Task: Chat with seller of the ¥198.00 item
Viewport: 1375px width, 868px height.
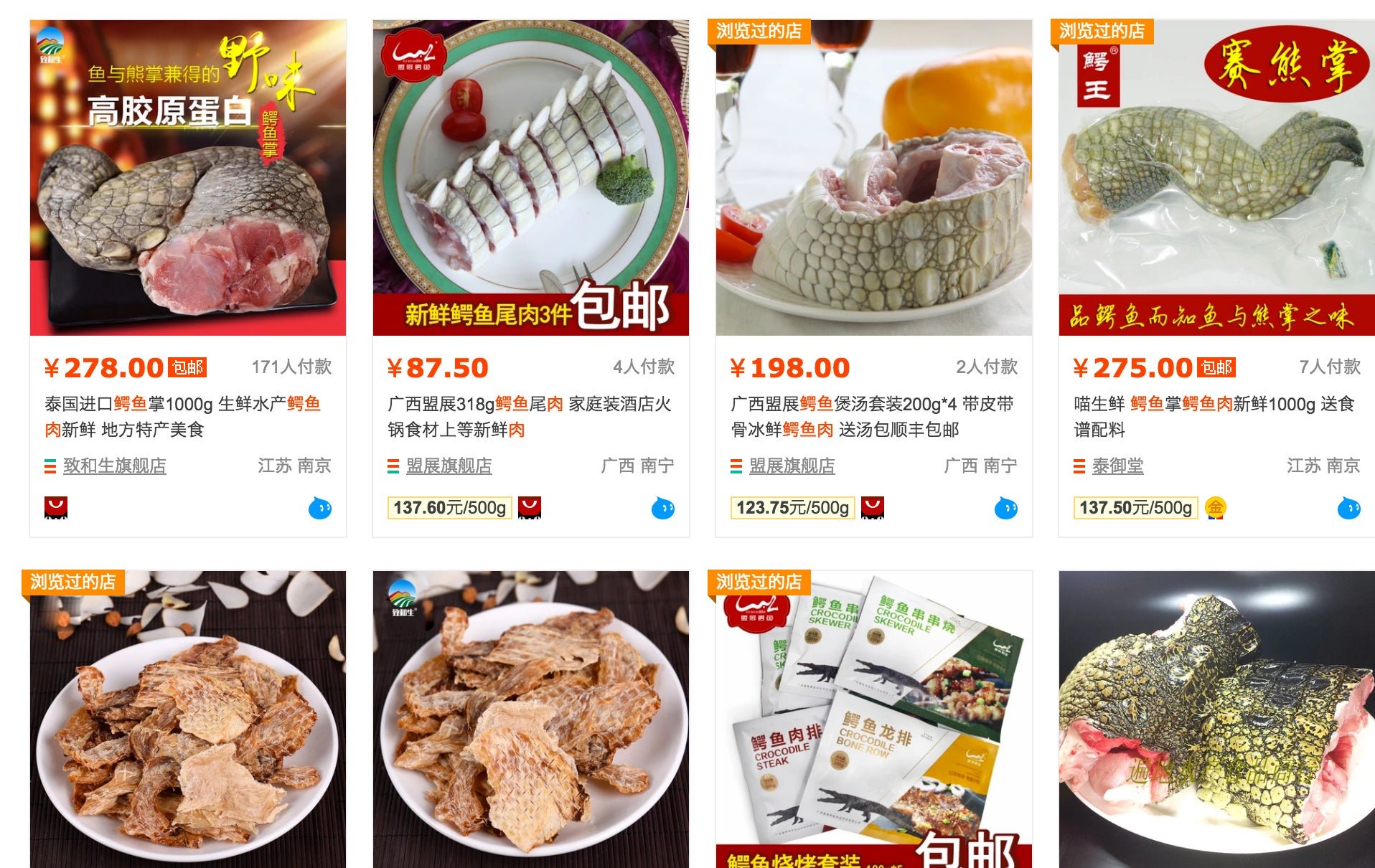Action: pyautogui.click(x=1005, y=508)
